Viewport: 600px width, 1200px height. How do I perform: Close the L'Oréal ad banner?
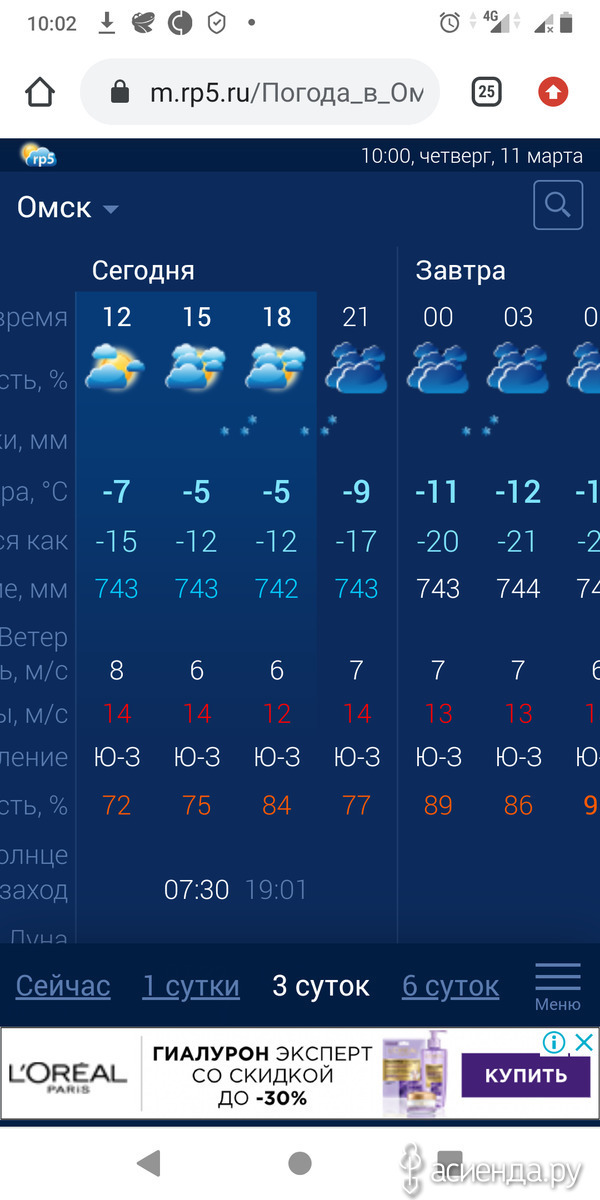click(585, 1043)
